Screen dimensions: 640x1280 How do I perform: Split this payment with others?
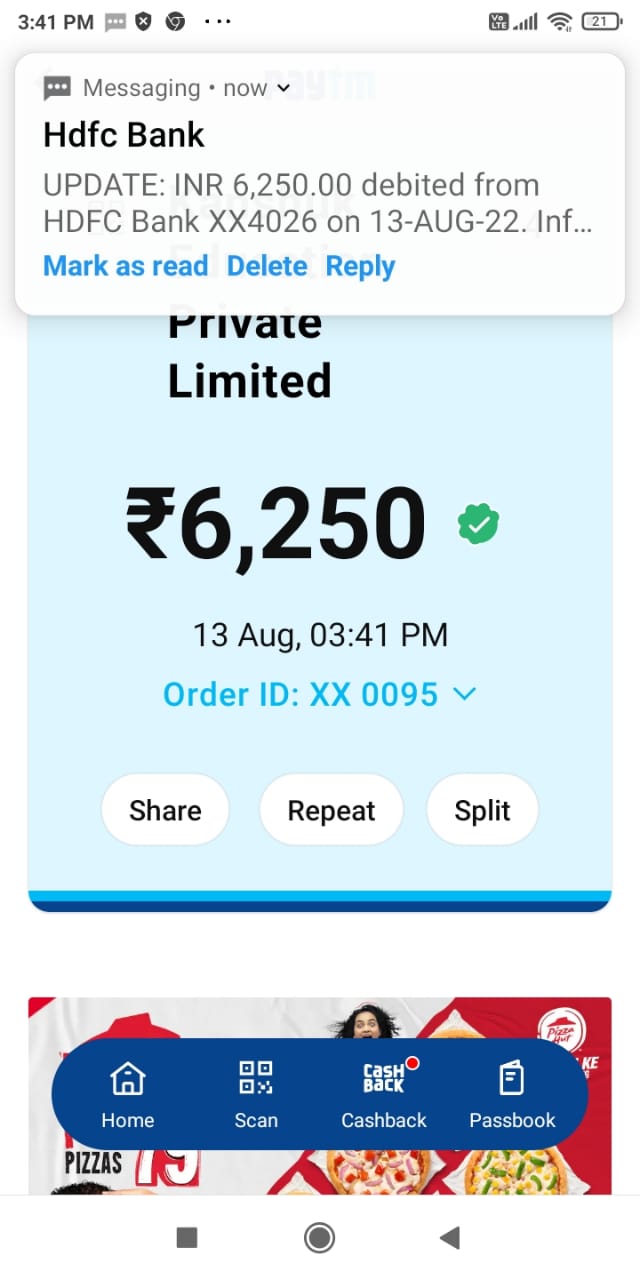482,810
